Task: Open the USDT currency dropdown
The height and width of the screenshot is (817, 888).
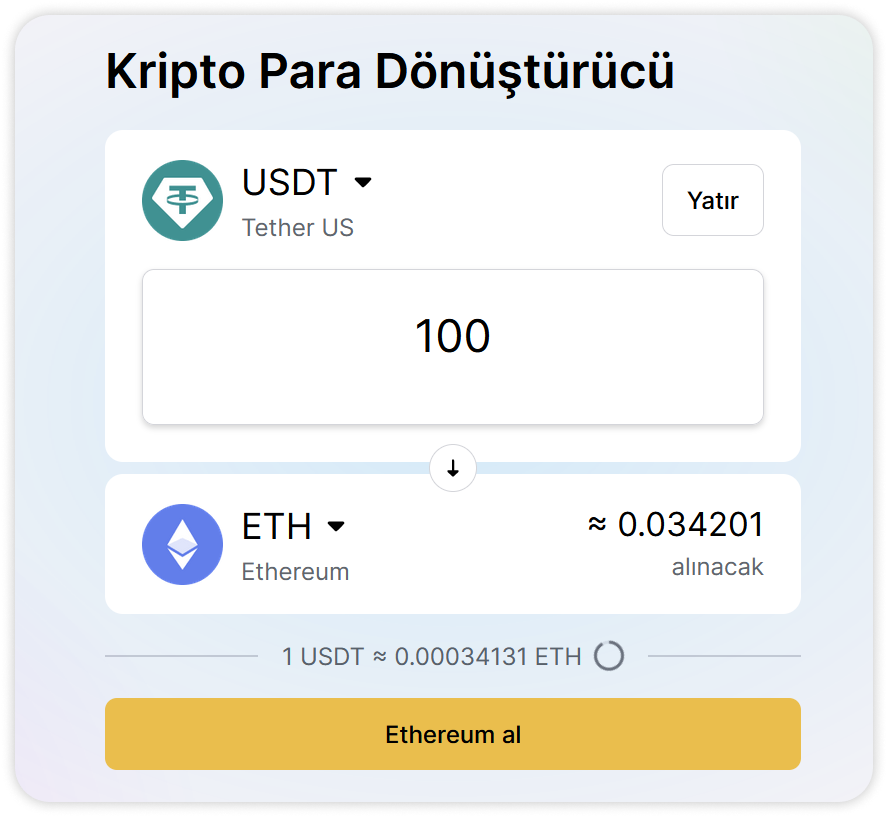Action: 308,183
